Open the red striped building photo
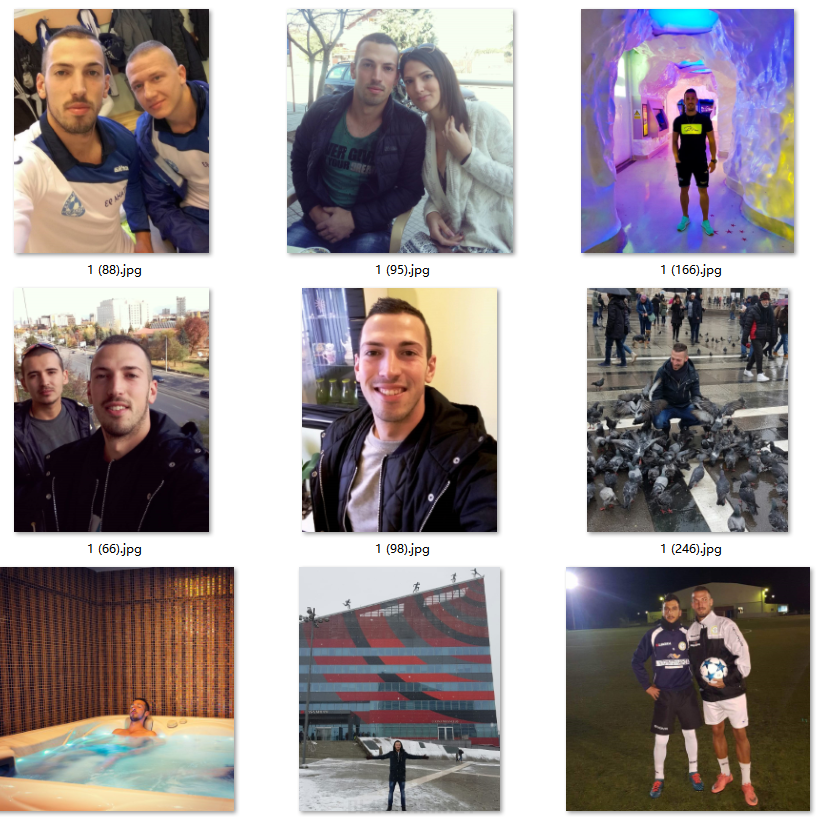The width and height of the screenshot is (827, 822). [x=400, y=689]
